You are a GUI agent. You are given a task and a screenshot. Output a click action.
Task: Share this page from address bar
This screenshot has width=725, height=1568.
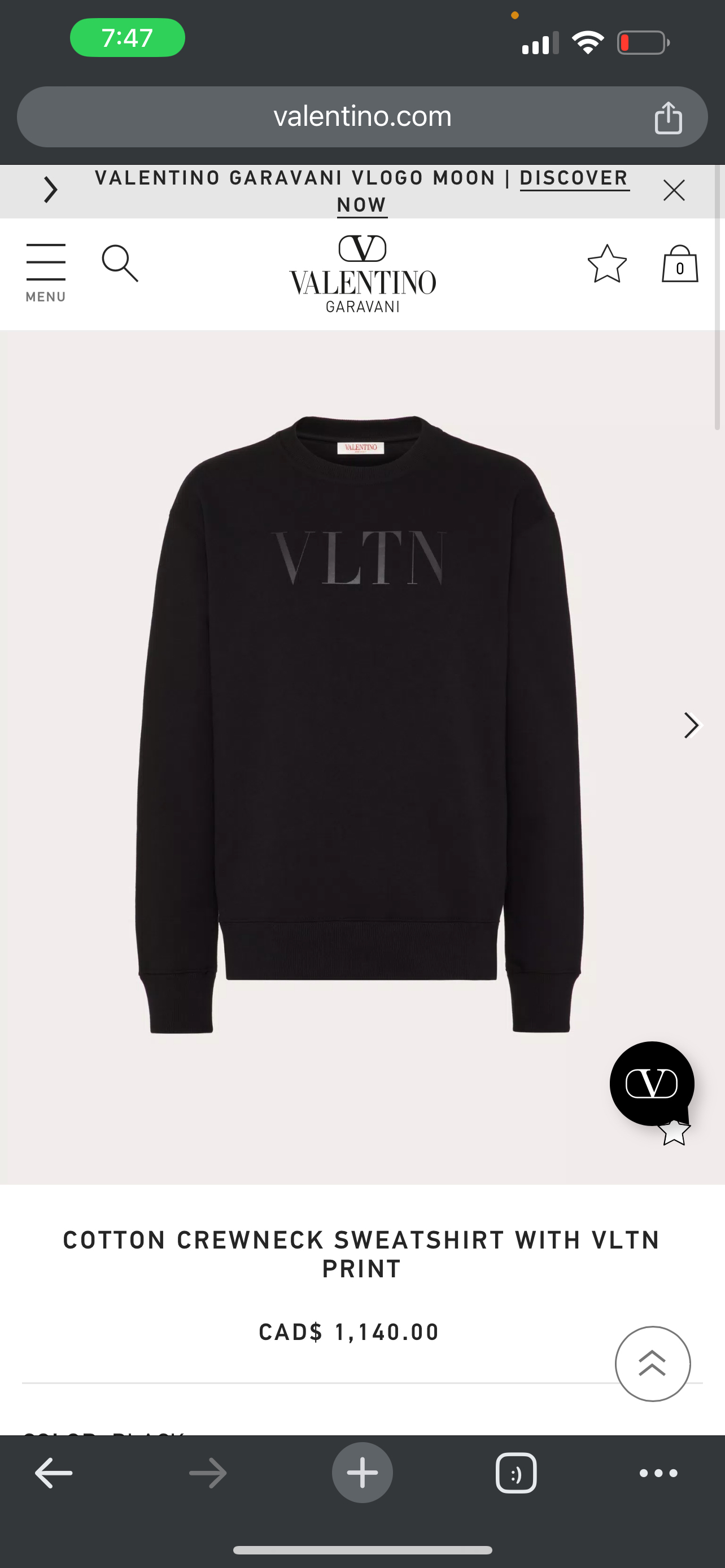tap(668, 117)
